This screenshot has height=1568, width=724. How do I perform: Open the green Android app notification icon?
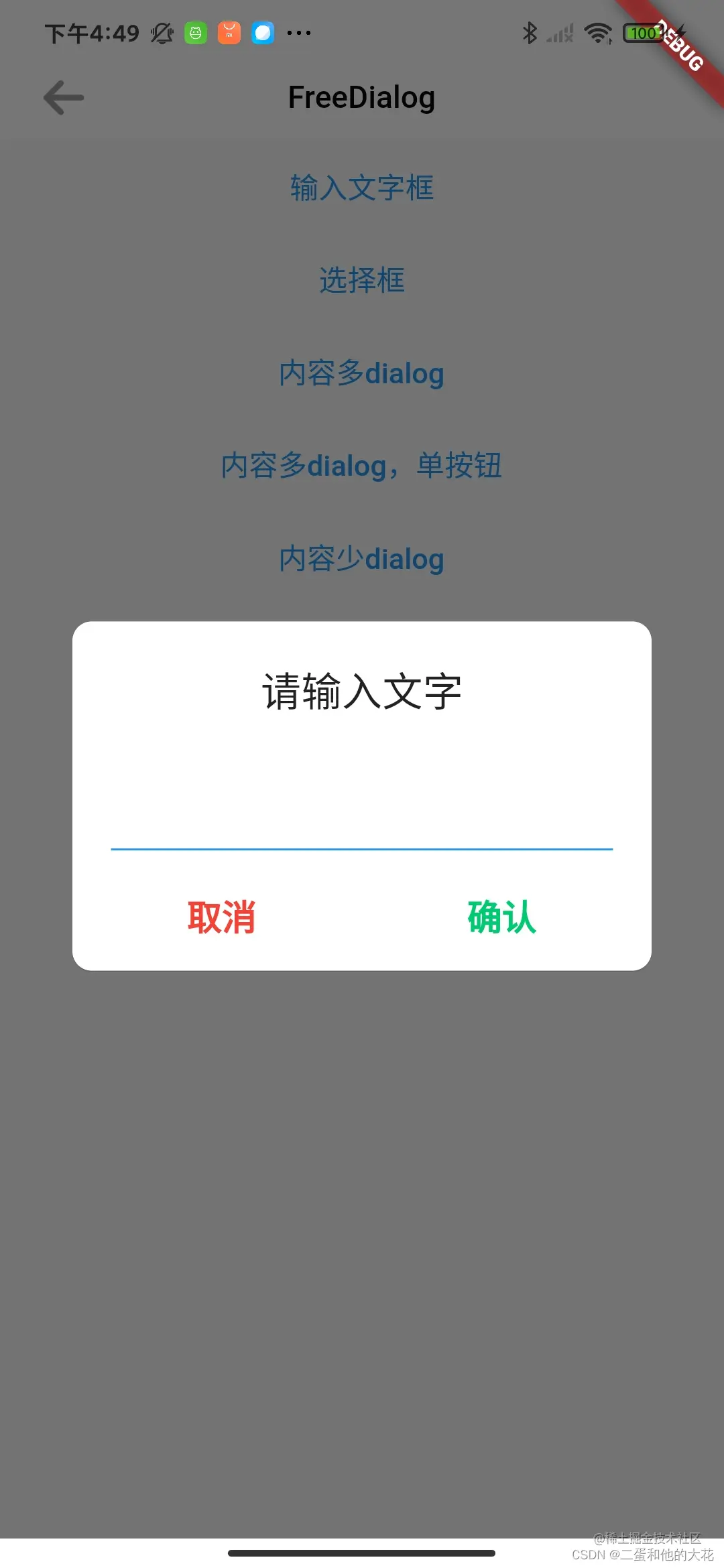click(x=196, y=32)
